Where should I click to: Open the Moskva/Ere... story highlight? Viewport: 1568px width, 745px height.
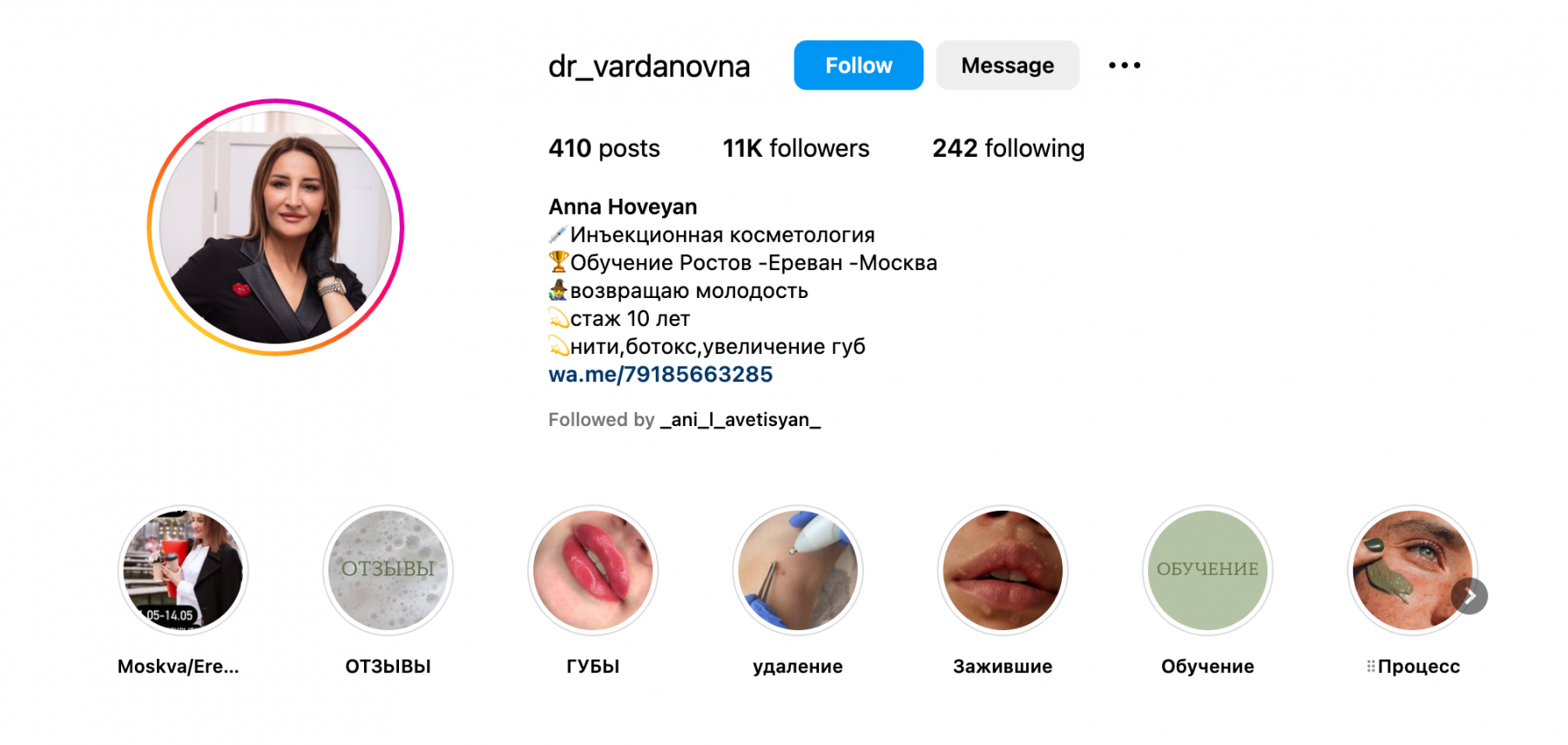coord(183,571)
